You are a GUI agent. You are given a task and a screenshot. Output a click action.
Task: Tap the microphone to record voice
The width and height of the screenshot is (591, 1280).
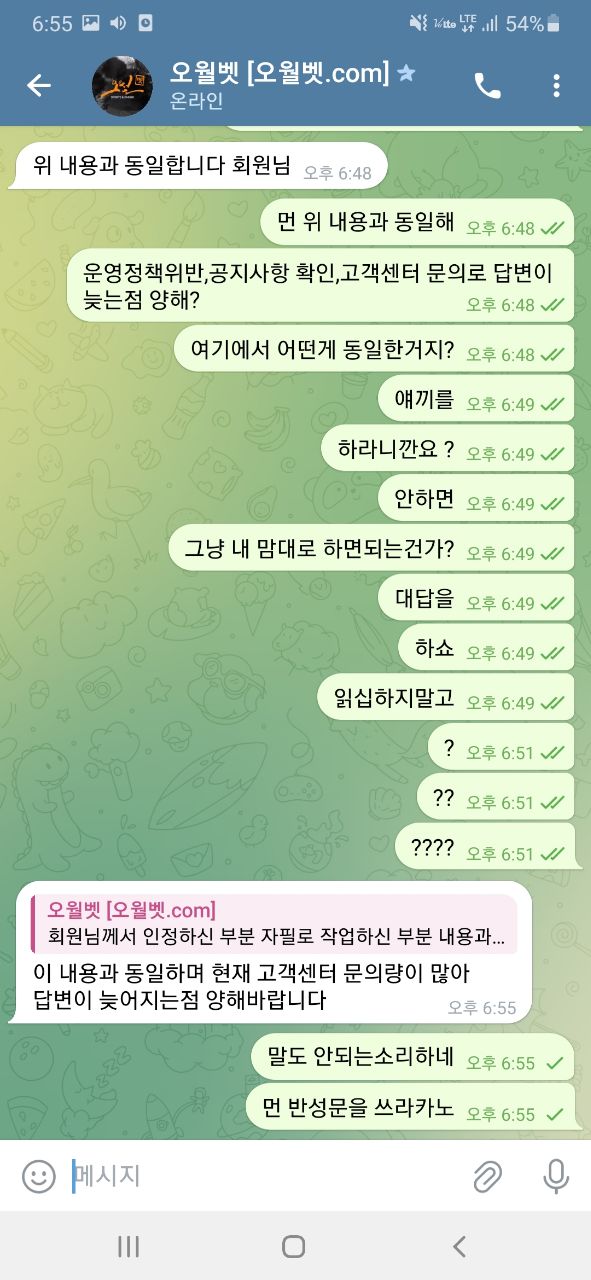tap(556, 1176)
